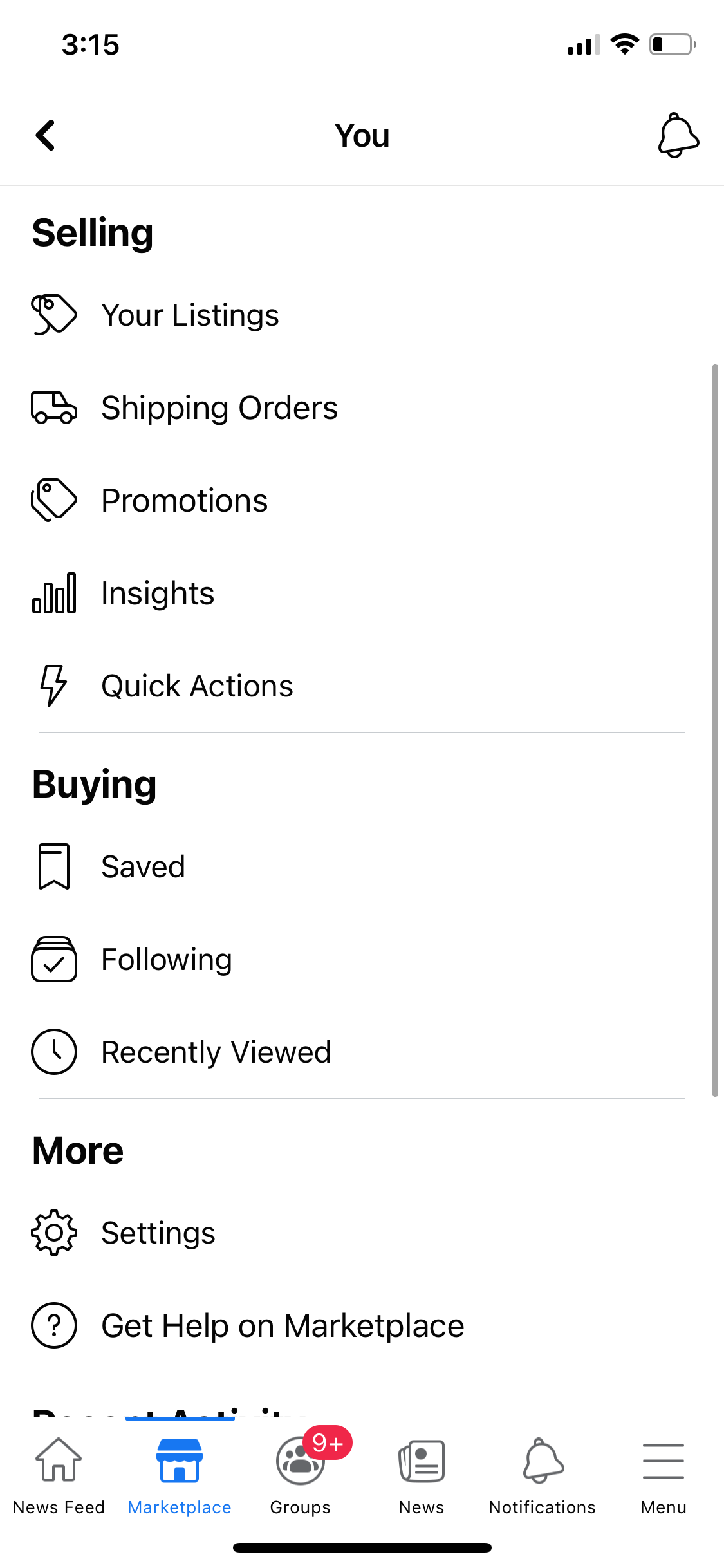The height and width of the screenshot is (1568, 724).
Task: View Insights via the bar-chart icon
Action: 54,592
